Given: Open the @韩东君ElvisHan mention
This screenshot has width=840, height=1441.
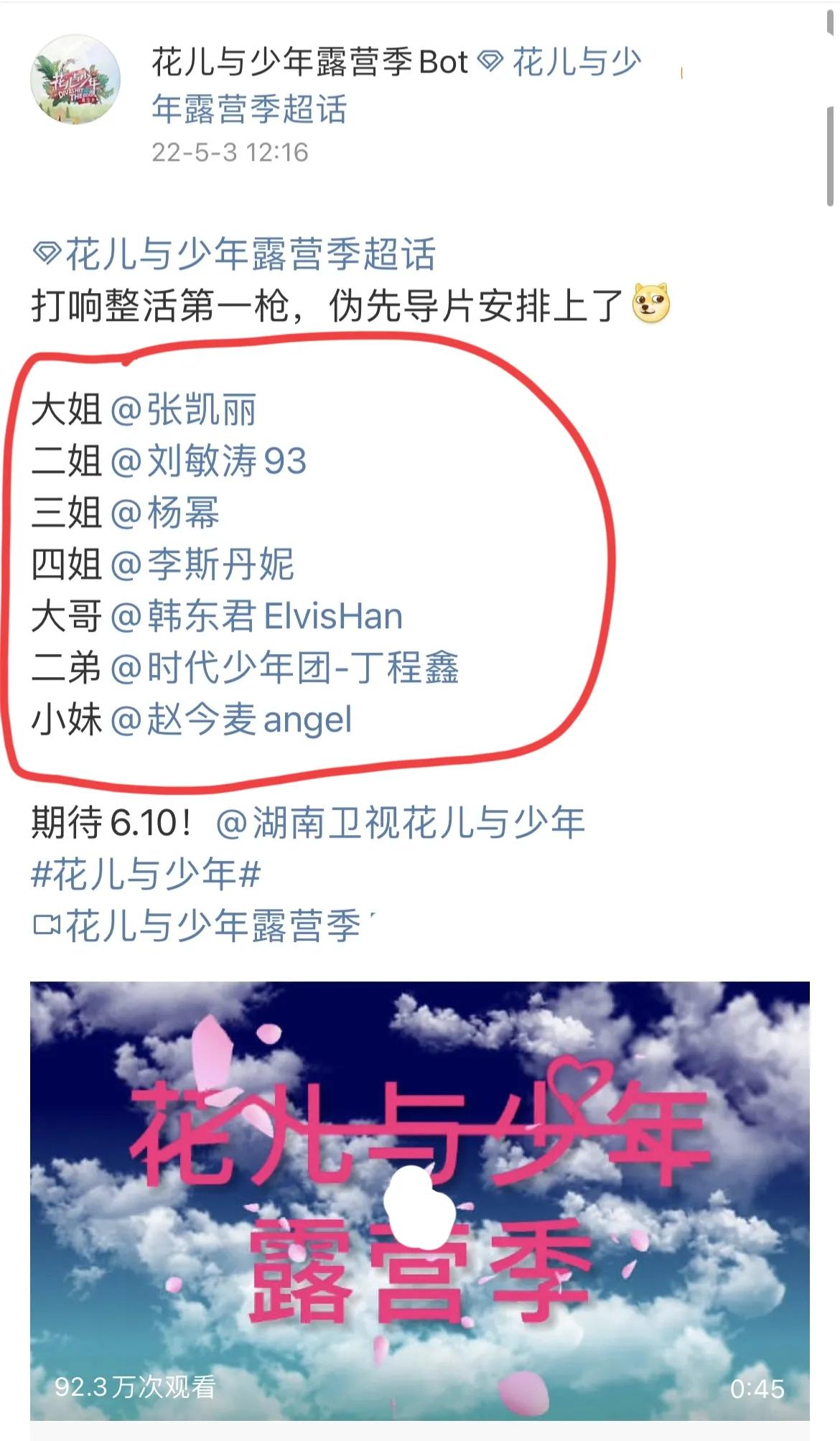Looking at the screenshot, I should pos(256,616).
